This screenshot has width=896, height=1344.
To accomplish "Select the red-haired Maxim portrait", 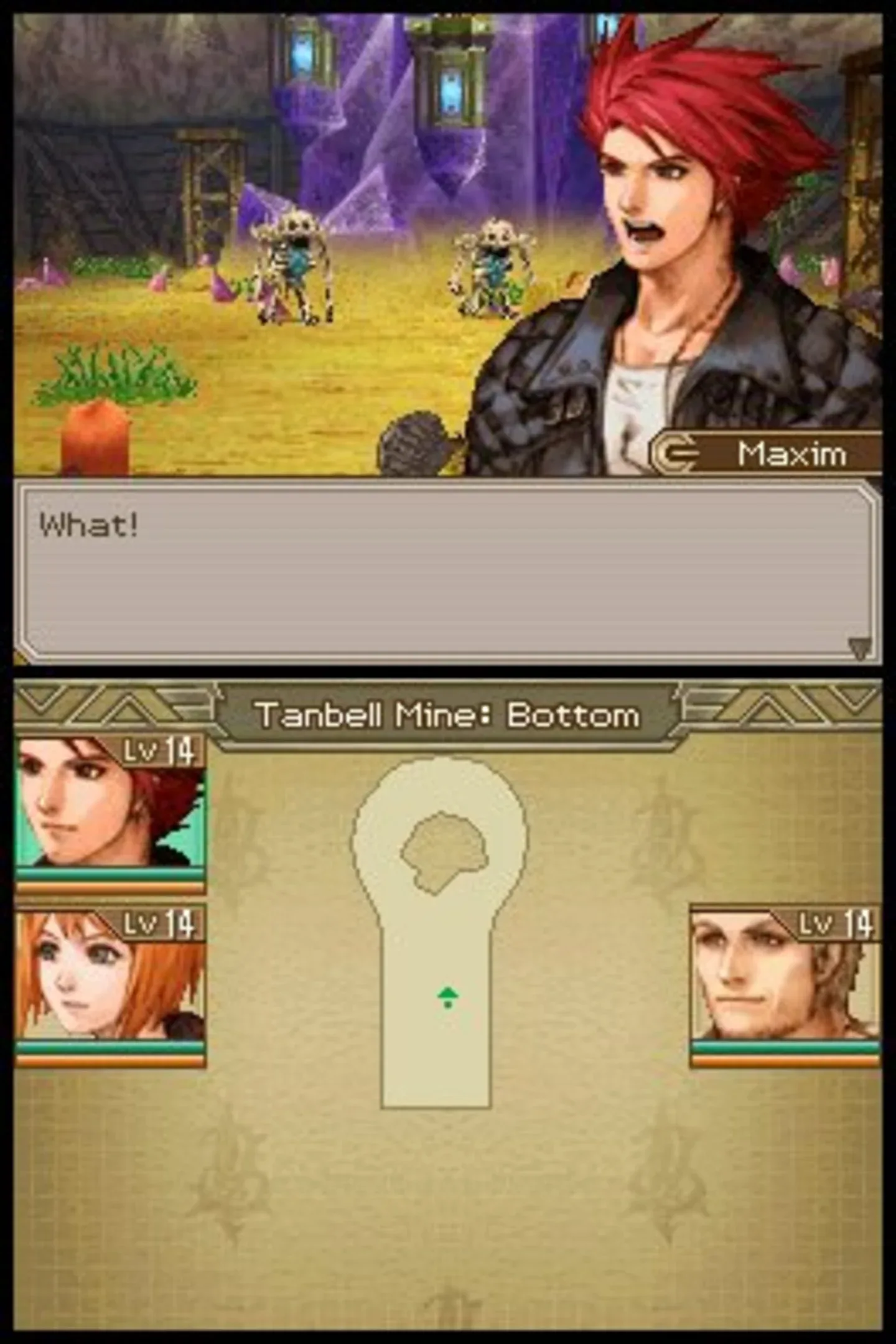I will coord(110,814).
